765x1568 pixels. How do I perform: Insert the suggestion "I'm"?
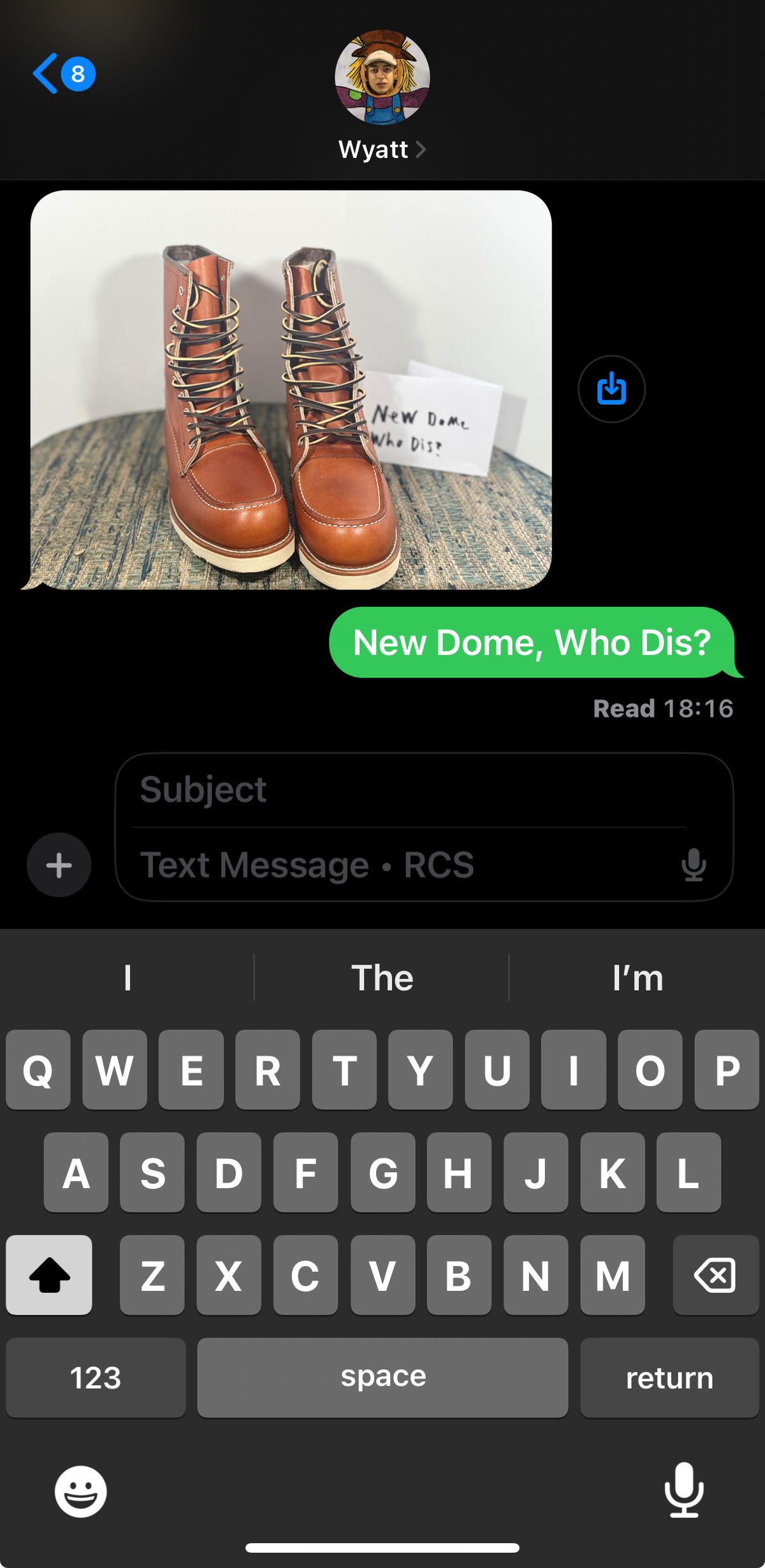637,977
